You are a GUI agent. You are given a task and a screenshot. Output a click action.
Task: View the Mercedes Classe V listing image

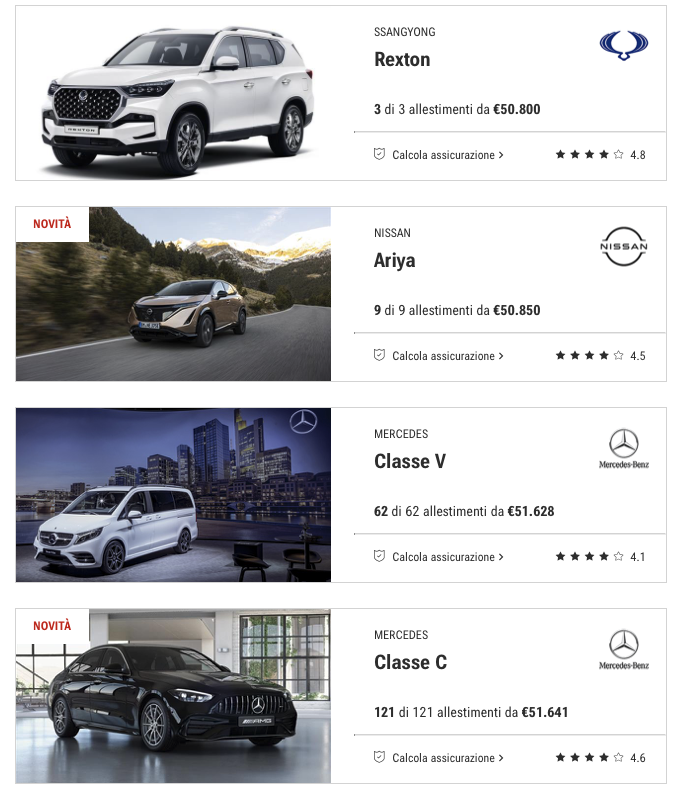tap(173, 495)
